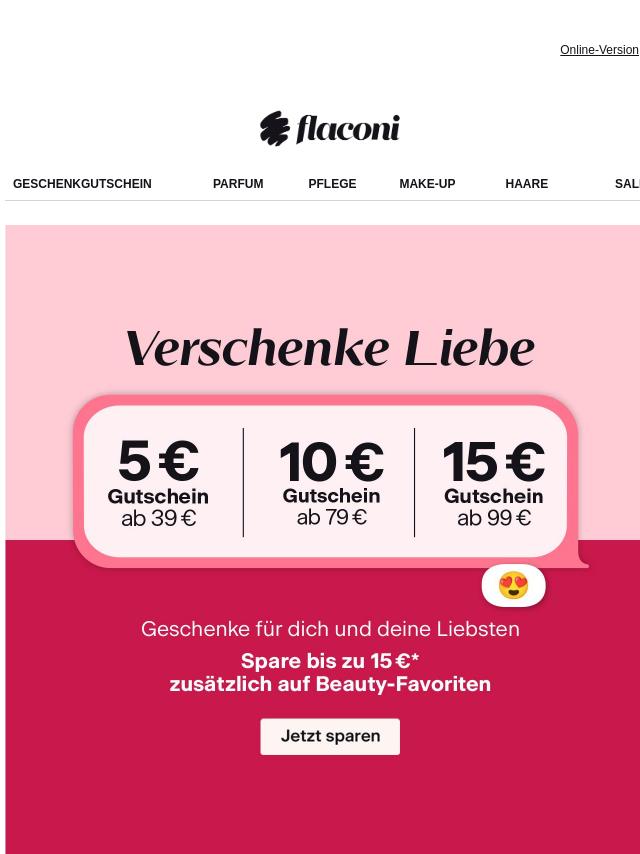Open the Sale category
Image resolution: width=640 pixels, height=854 pixels.
(x=627, y=184)
